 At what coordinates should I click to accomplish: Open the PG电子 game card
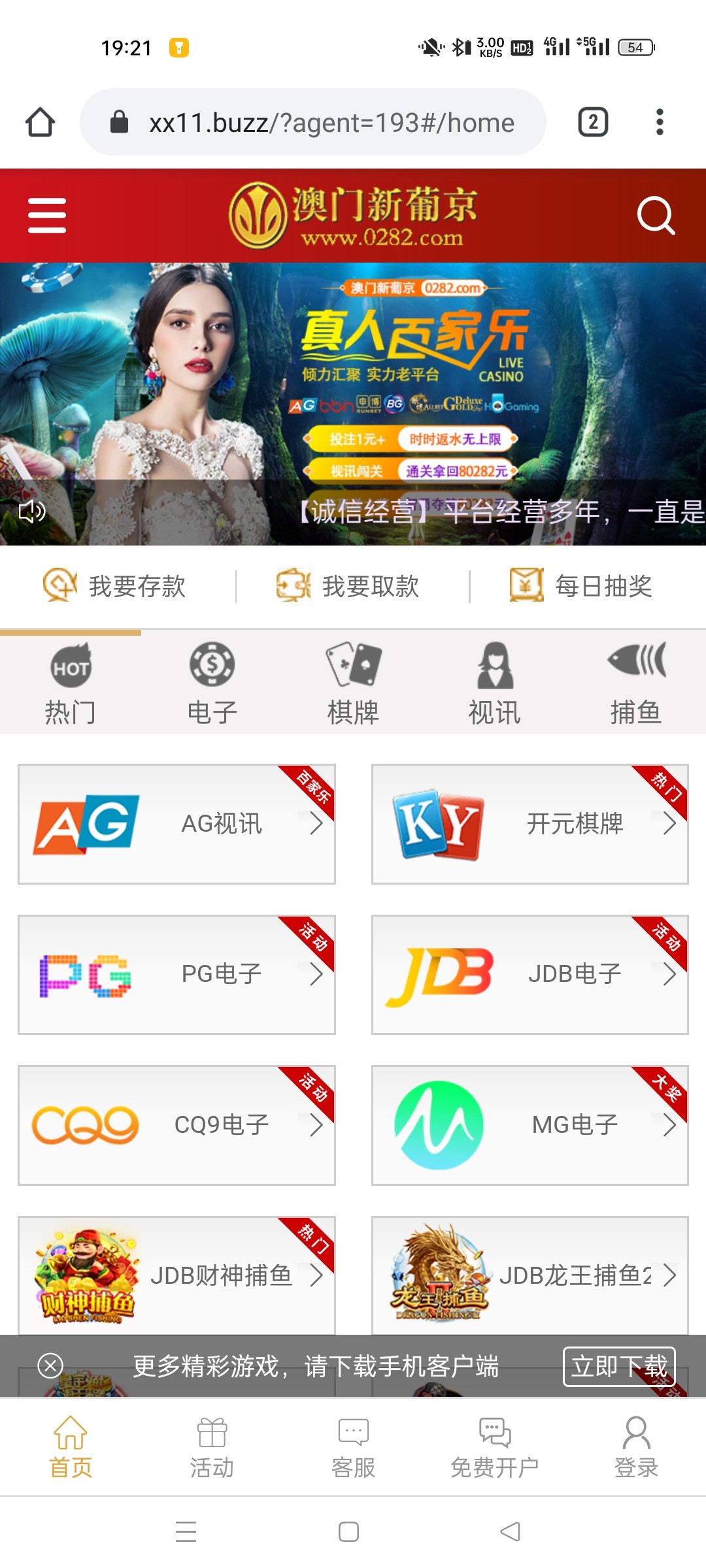coord(176,974)
